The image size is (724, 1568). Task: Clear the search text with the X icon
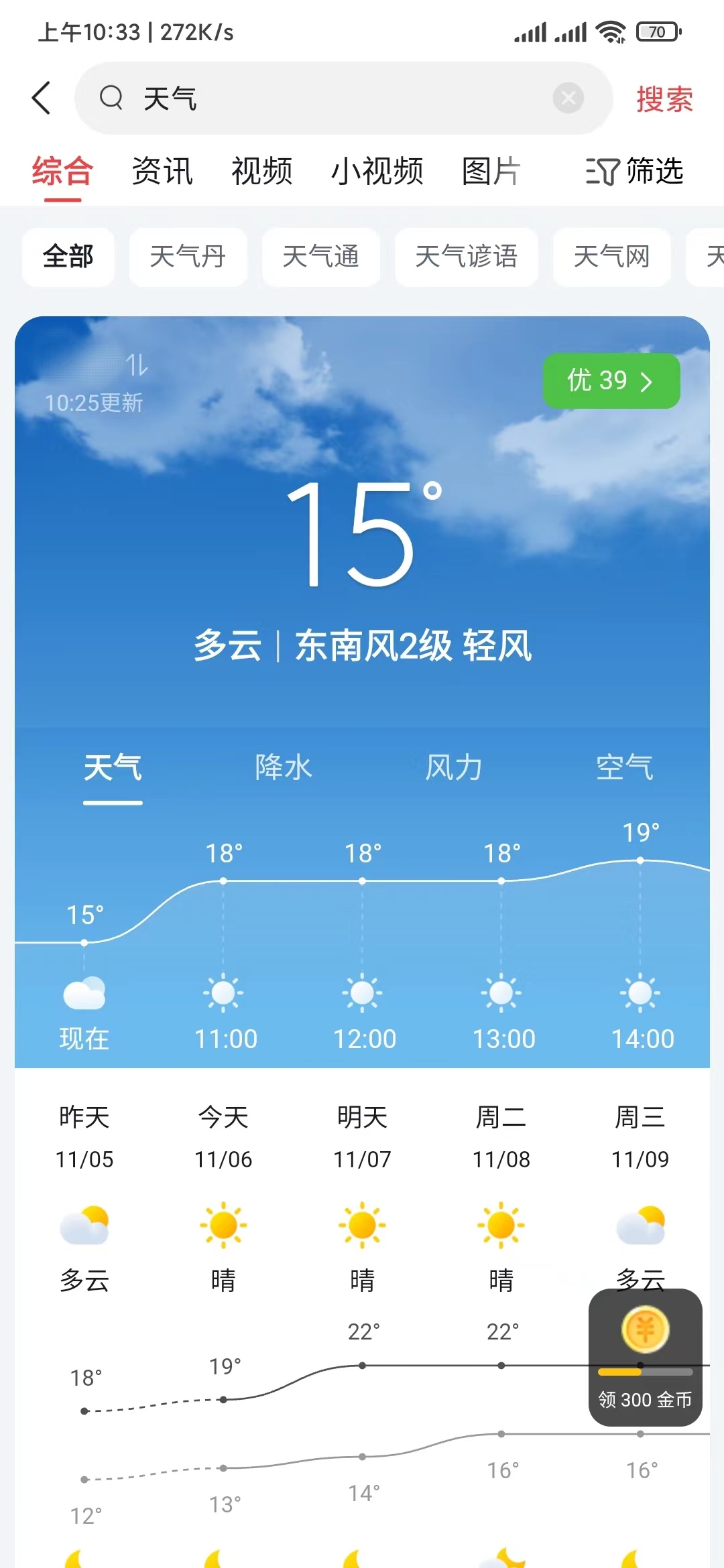pos(568,98)
